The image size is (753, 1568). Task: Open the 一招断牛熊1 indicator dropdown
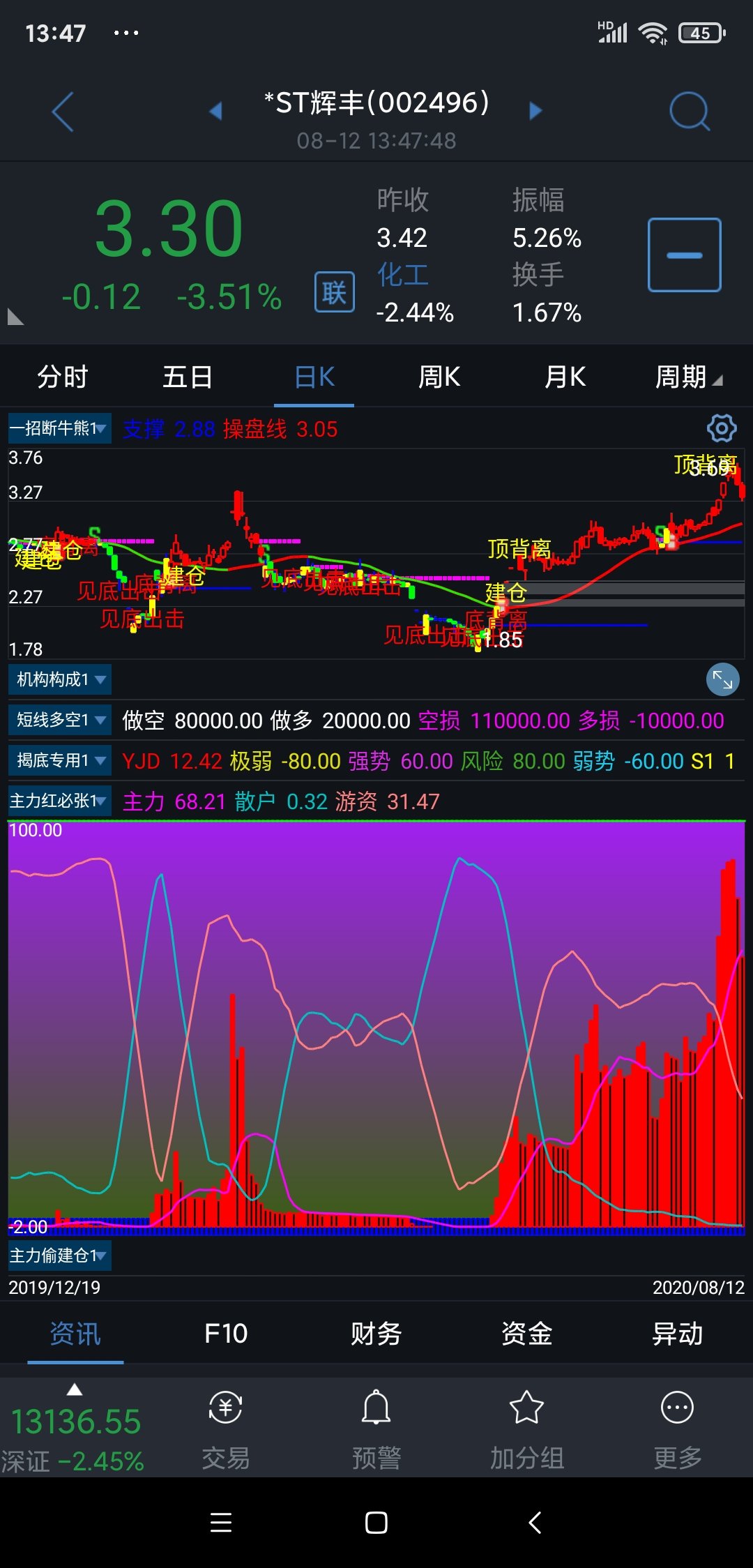coord(58,428)
